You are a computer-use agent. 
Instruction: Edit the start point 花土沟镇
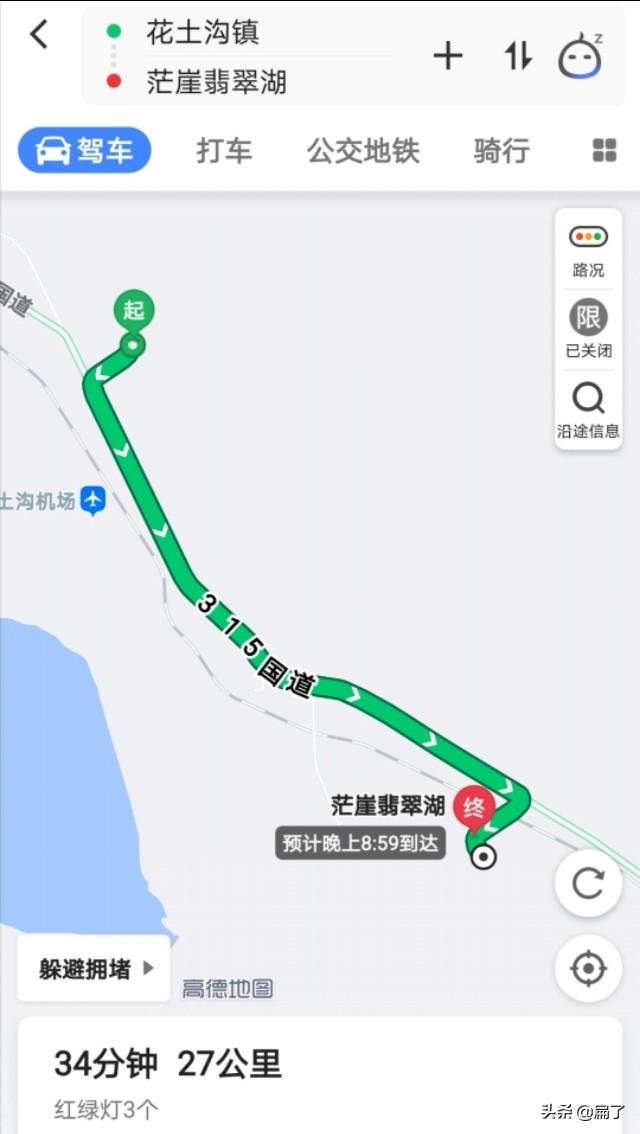click(203, 32)
